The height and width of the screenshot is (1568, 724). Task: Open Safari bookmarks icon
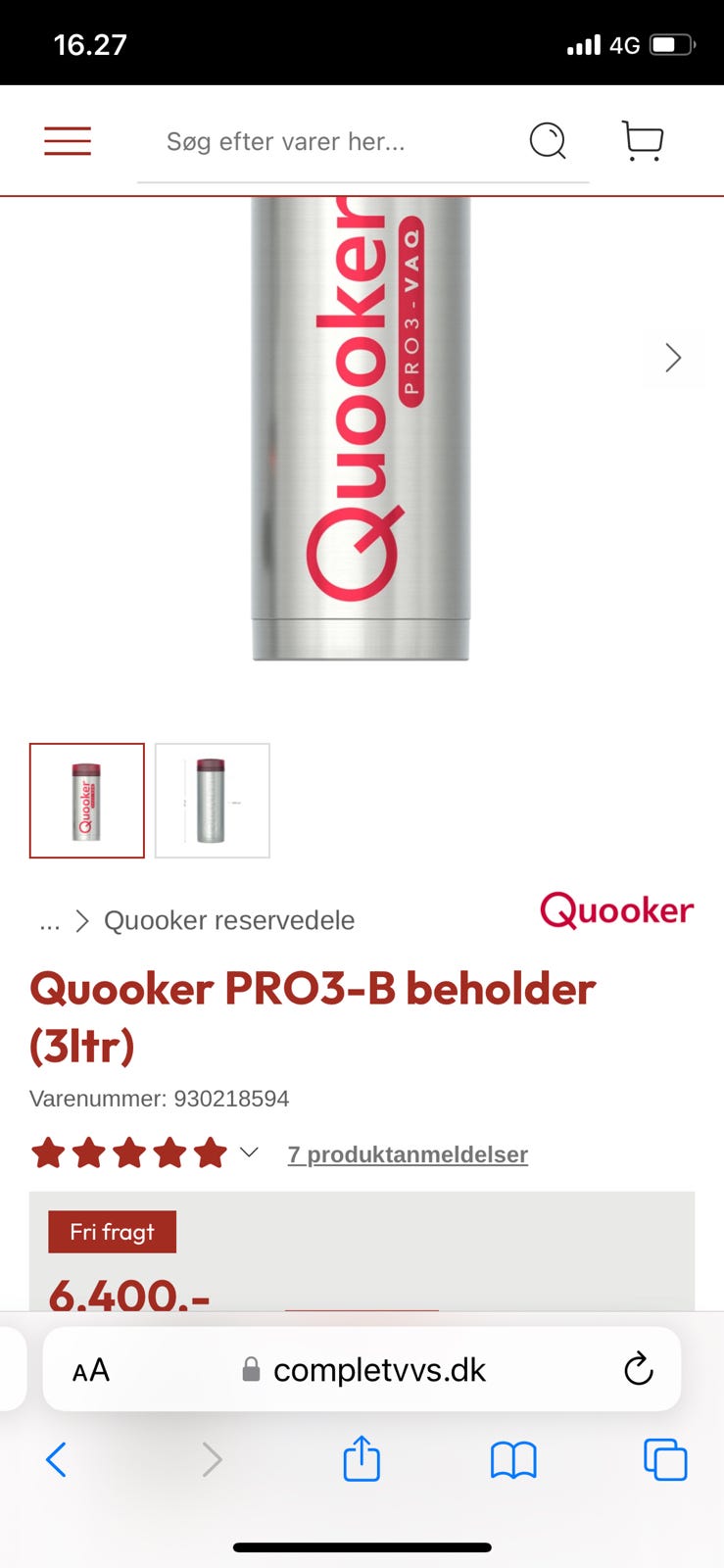[513, 1459]
